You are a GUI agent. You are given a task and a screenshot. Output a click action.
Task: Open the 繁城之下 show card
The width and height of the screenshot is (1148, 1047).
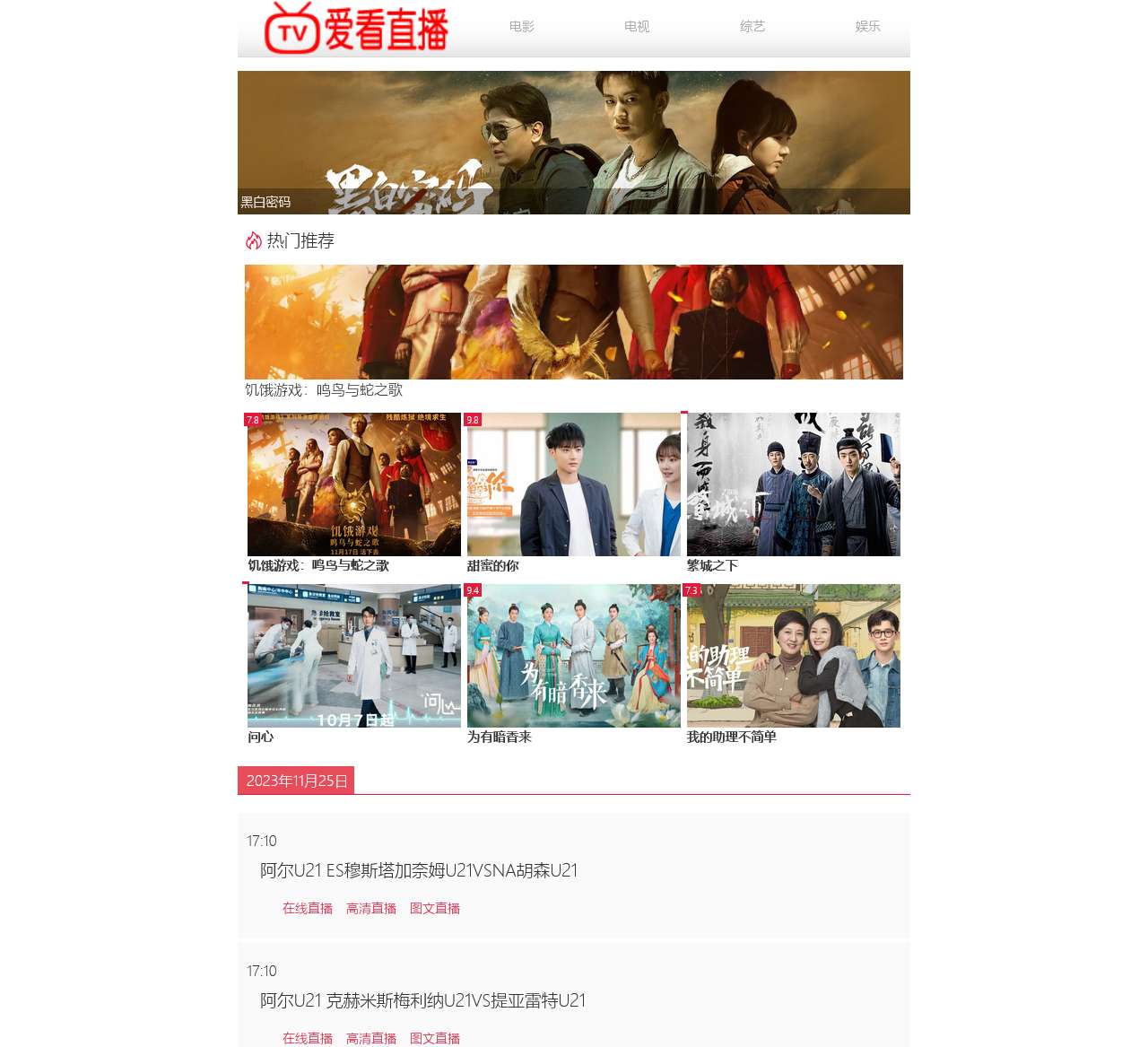793,484
